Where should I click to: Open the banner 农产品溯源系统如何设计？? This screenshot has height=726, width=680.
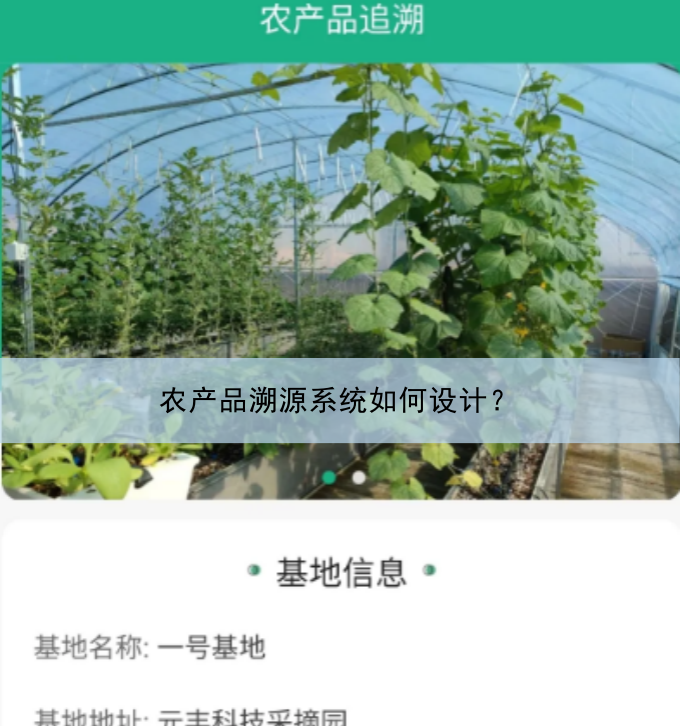coord(334,401)
